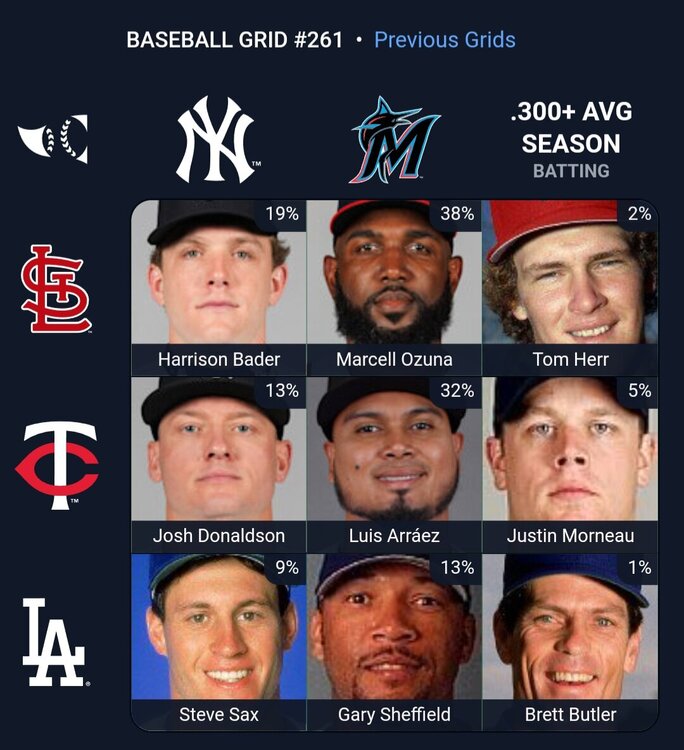Screen dimensions: 684x750
Task: View the Josh Donaldson cell
Action: click(218, 465)
